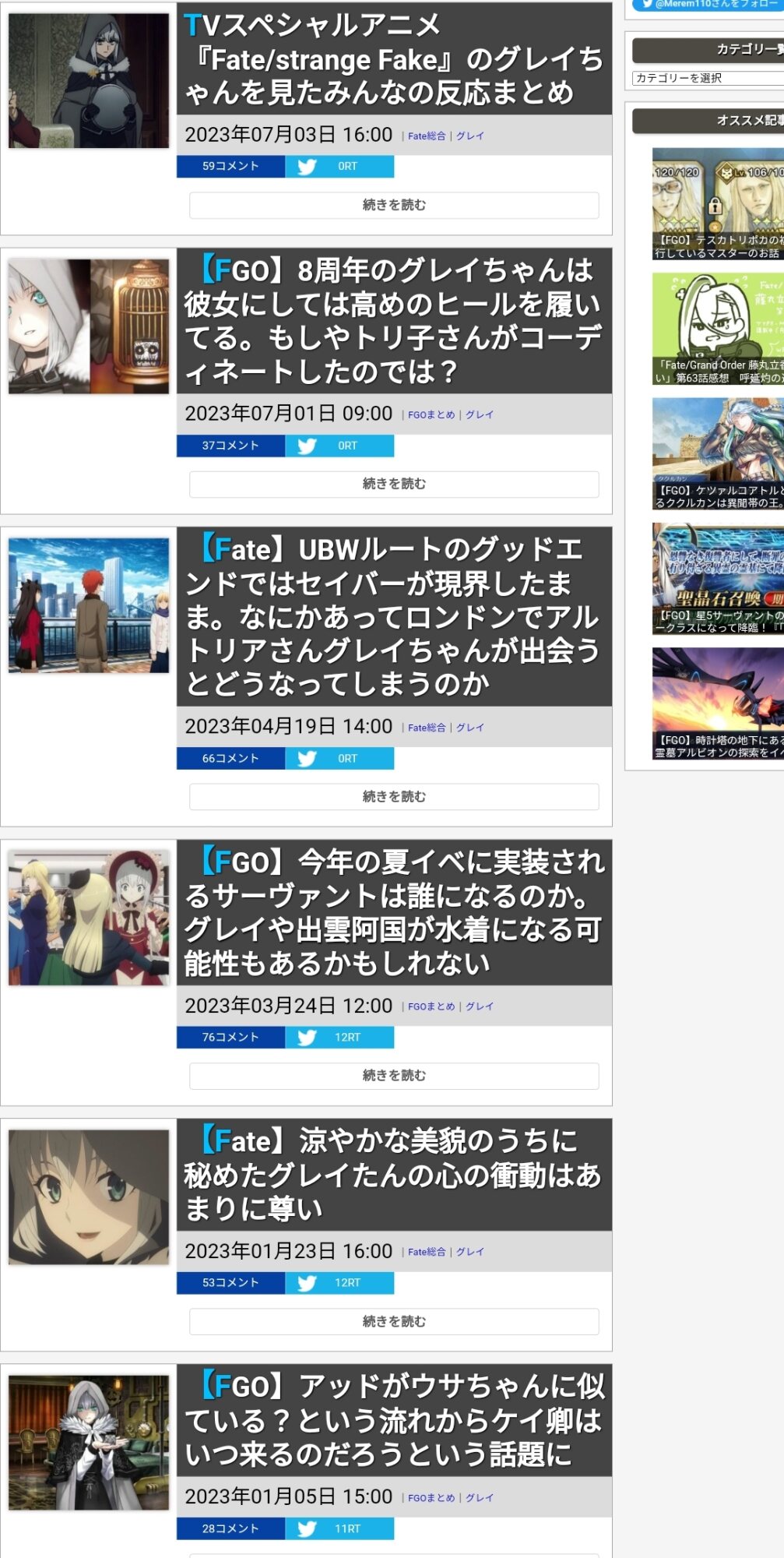Read more of the 涼やかな美貌 article
The height and width of the screenshot is (1558, 784).
[x=394, y=1321]
